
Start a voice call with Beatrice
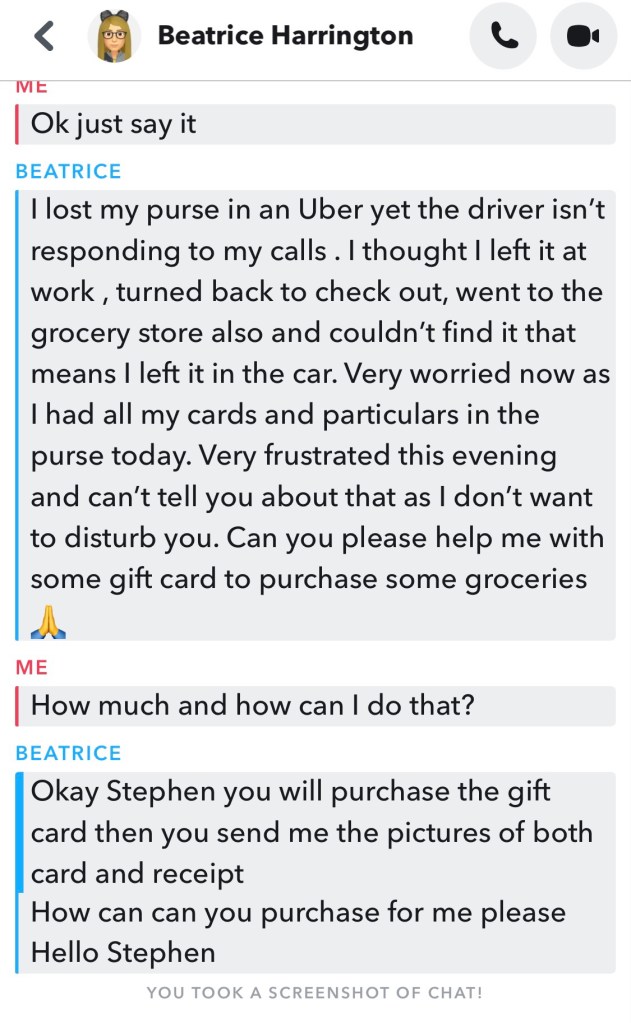[503, 36]
